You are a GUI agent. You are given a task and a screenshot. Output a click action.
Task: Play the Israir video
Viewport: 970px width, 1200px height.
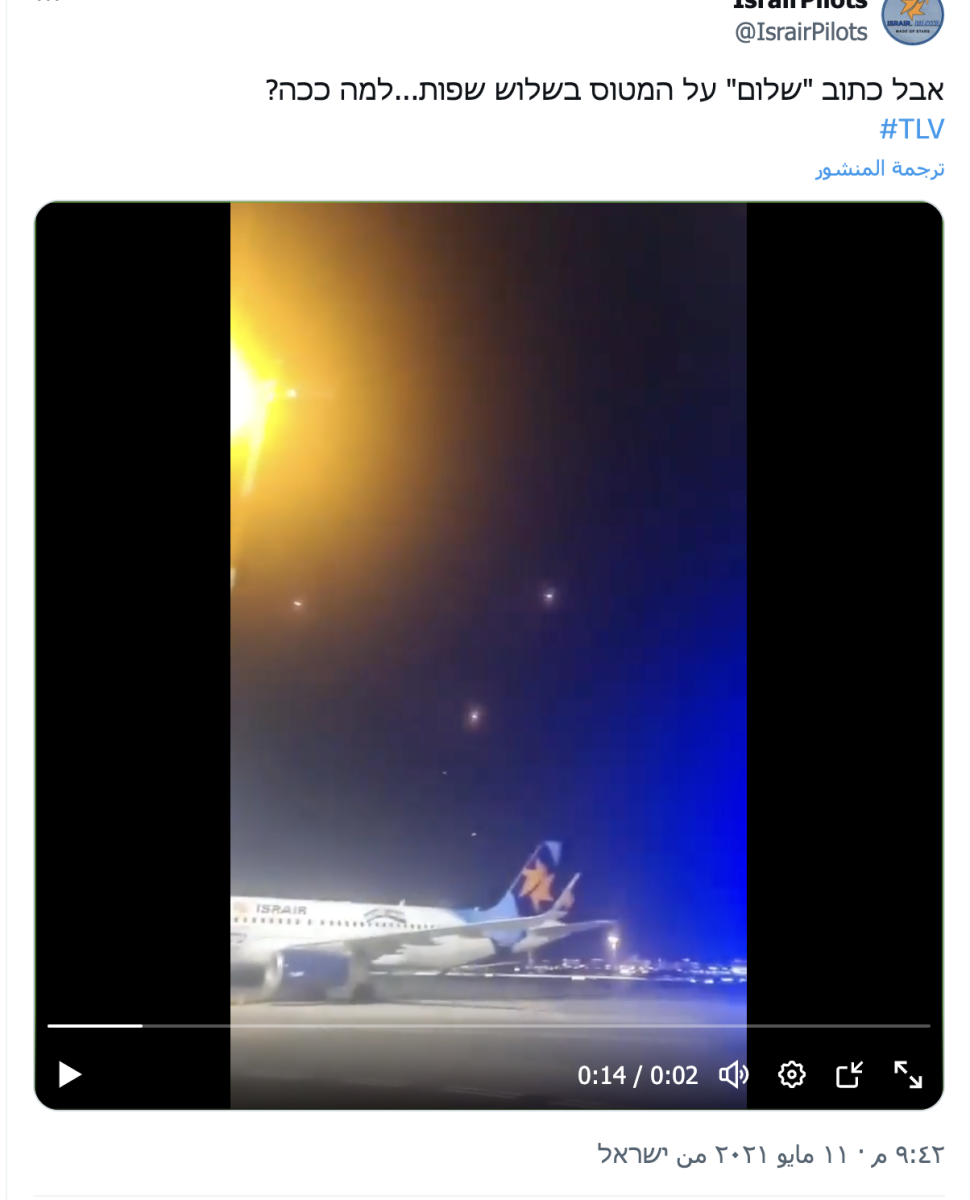[x=69, y=1075]
